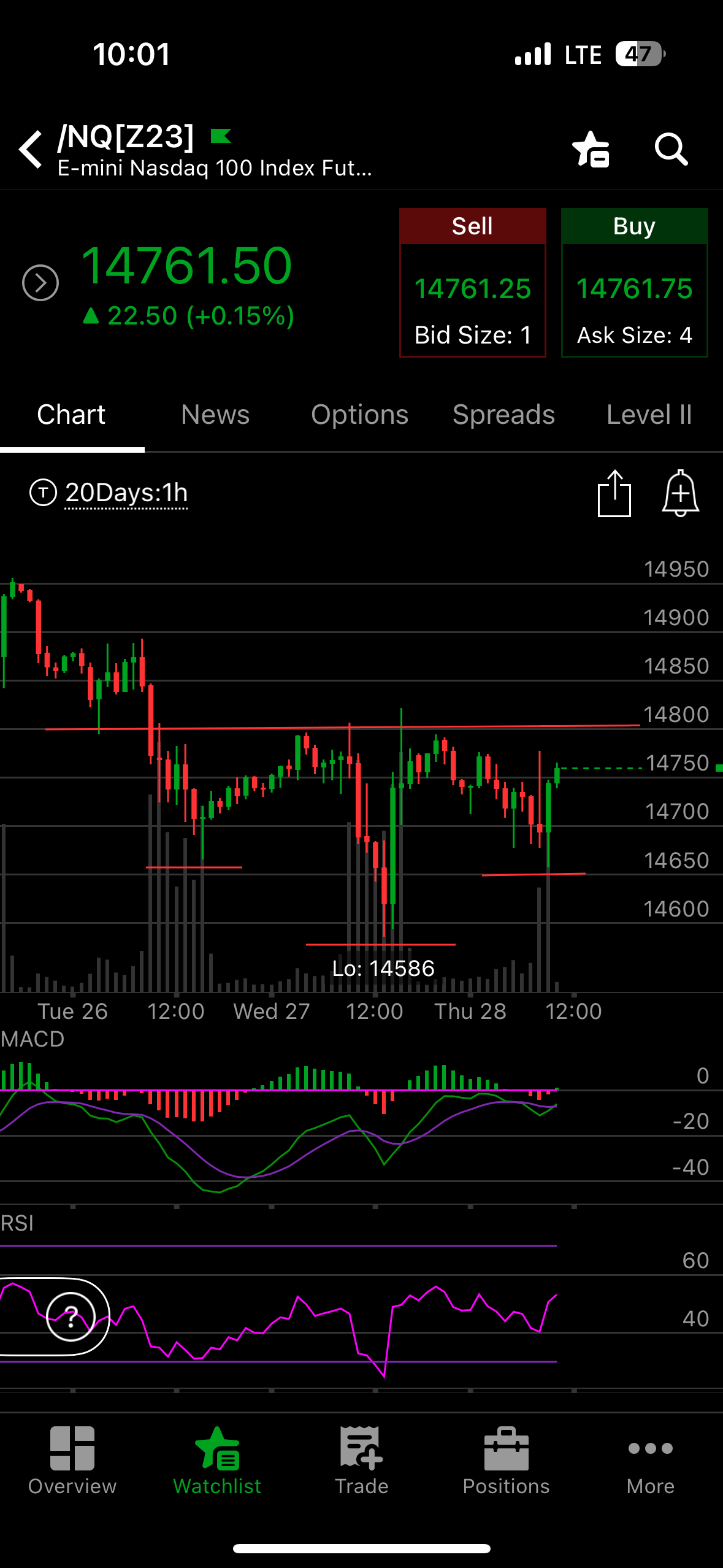Image resolution: width=723 pixels, height=1568 pixels.
Task: Select the Chart tab
Action: tap(71, 415)
